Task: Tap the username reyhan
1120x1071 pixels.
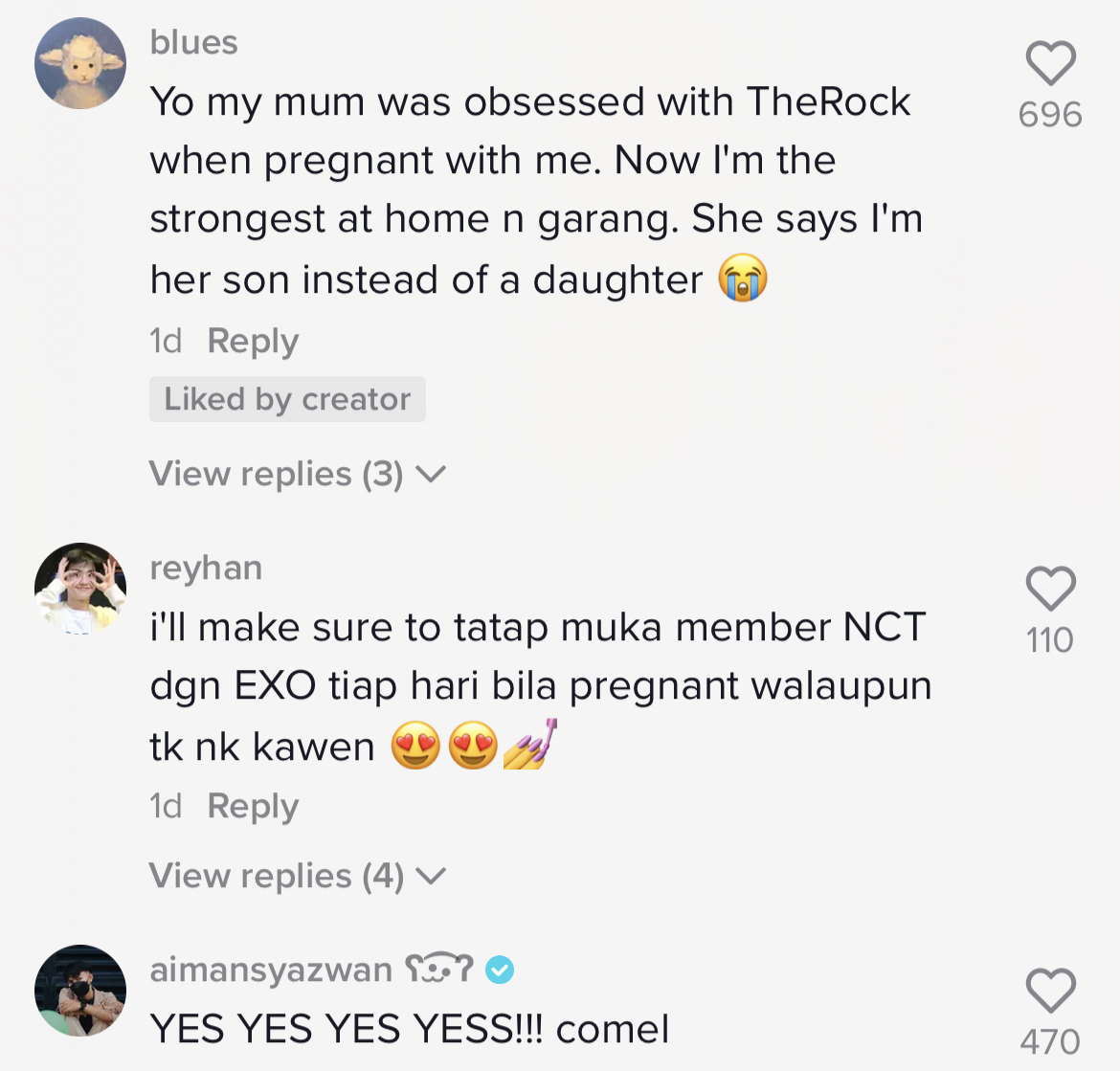Action: (x=206, y=568)
